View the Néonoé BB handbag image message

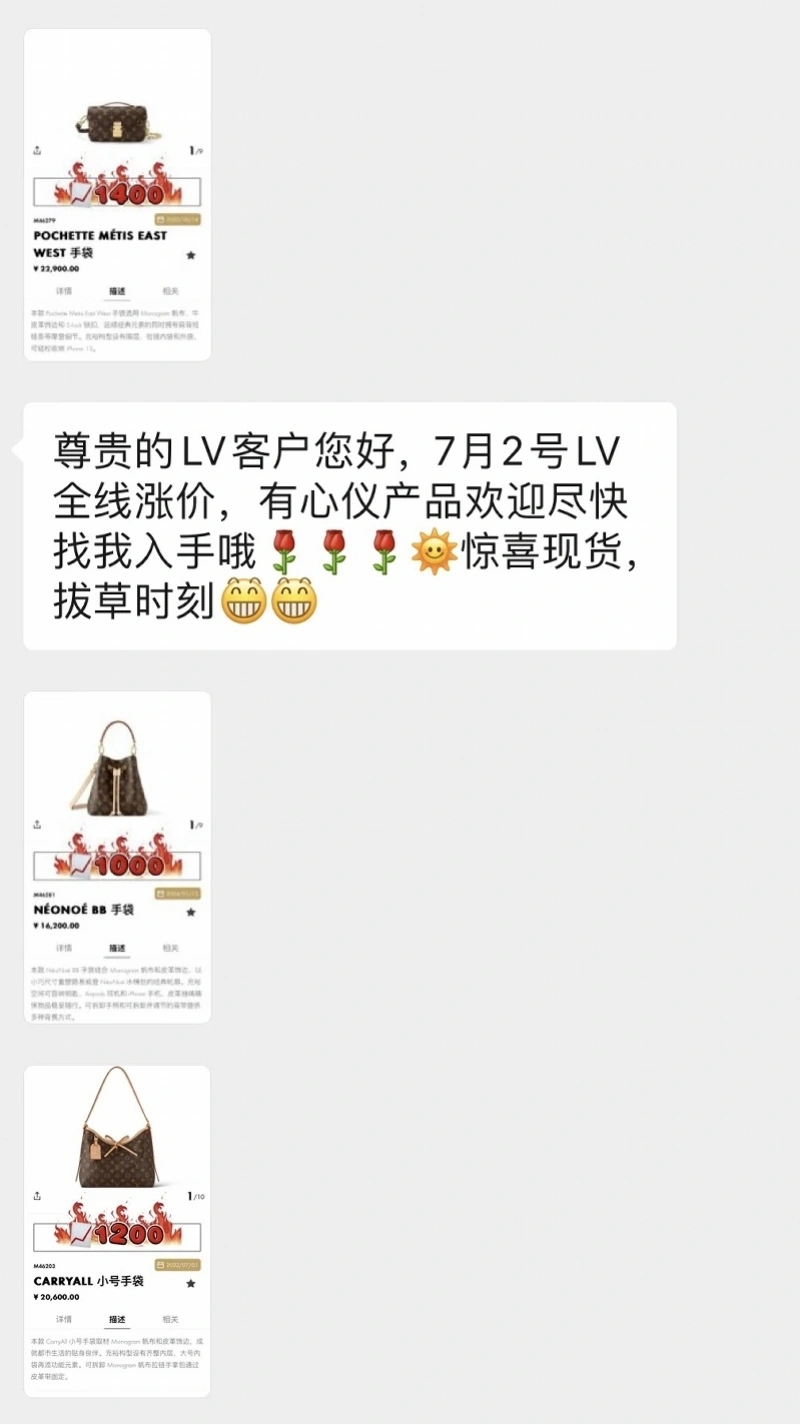point(117,857)
